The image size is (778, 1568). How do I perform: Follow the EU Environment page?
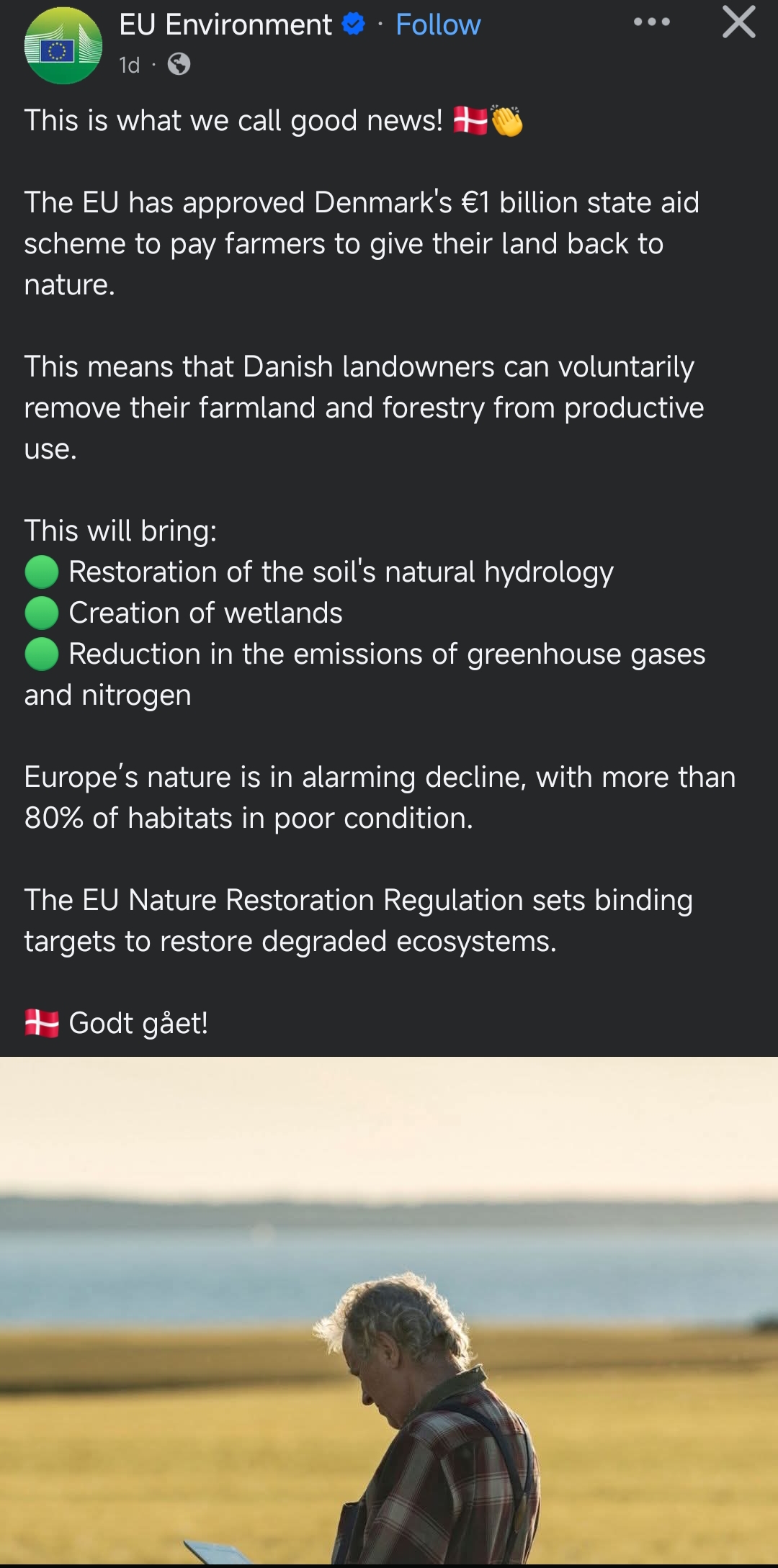pyautogui.click(x=437, y=24)
